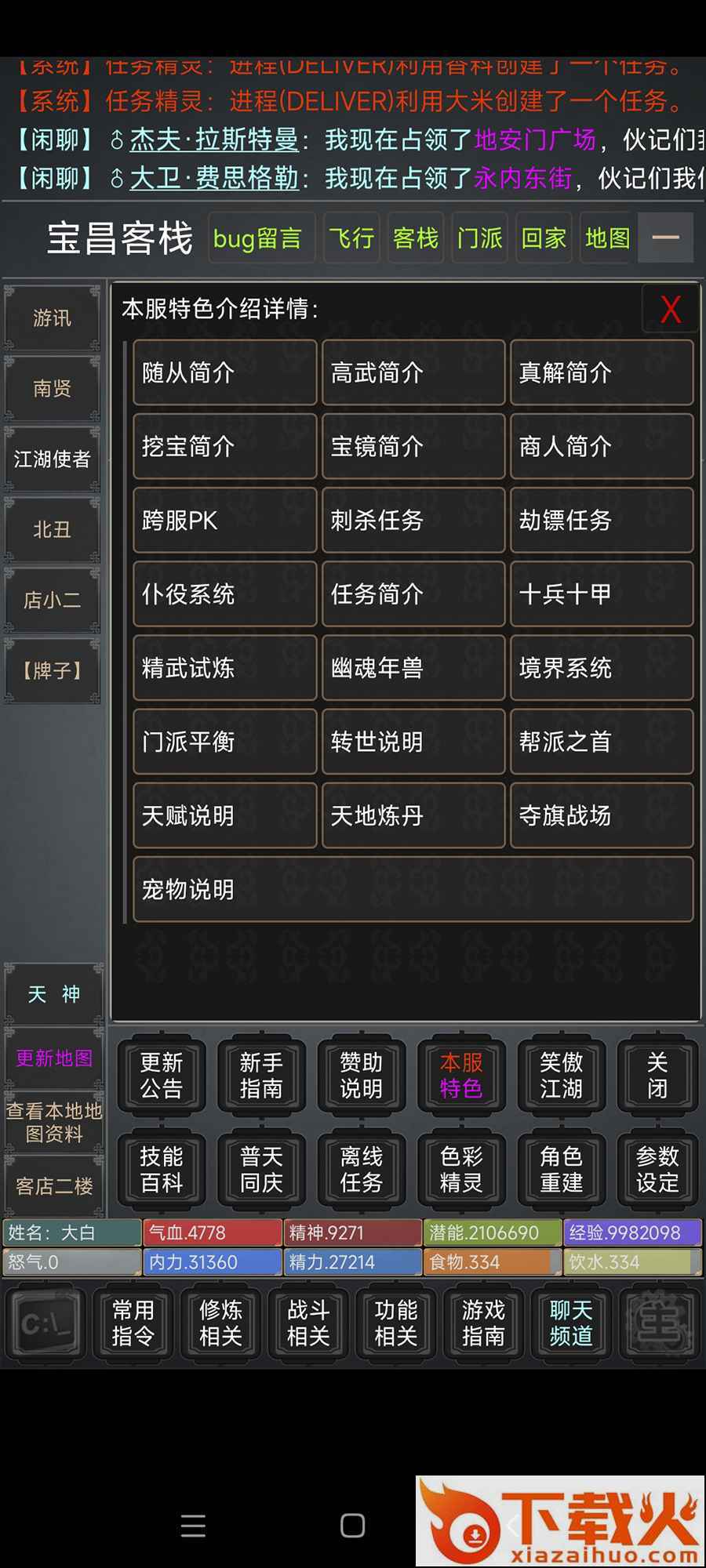Switch to the 聊天频道 tab
The height and width of the screenshot is (1568, 706).
pos(570,1323)
